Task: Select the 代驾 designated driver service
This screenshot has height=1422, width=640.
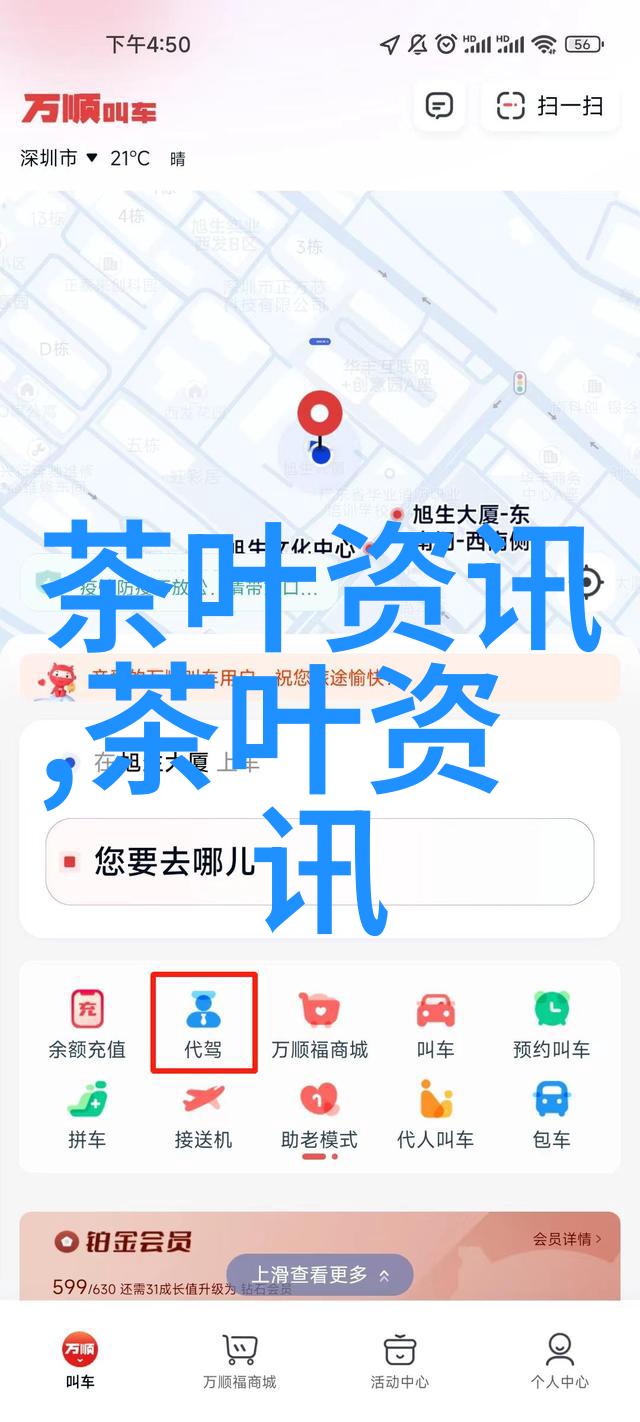Action: (204, 1023)
